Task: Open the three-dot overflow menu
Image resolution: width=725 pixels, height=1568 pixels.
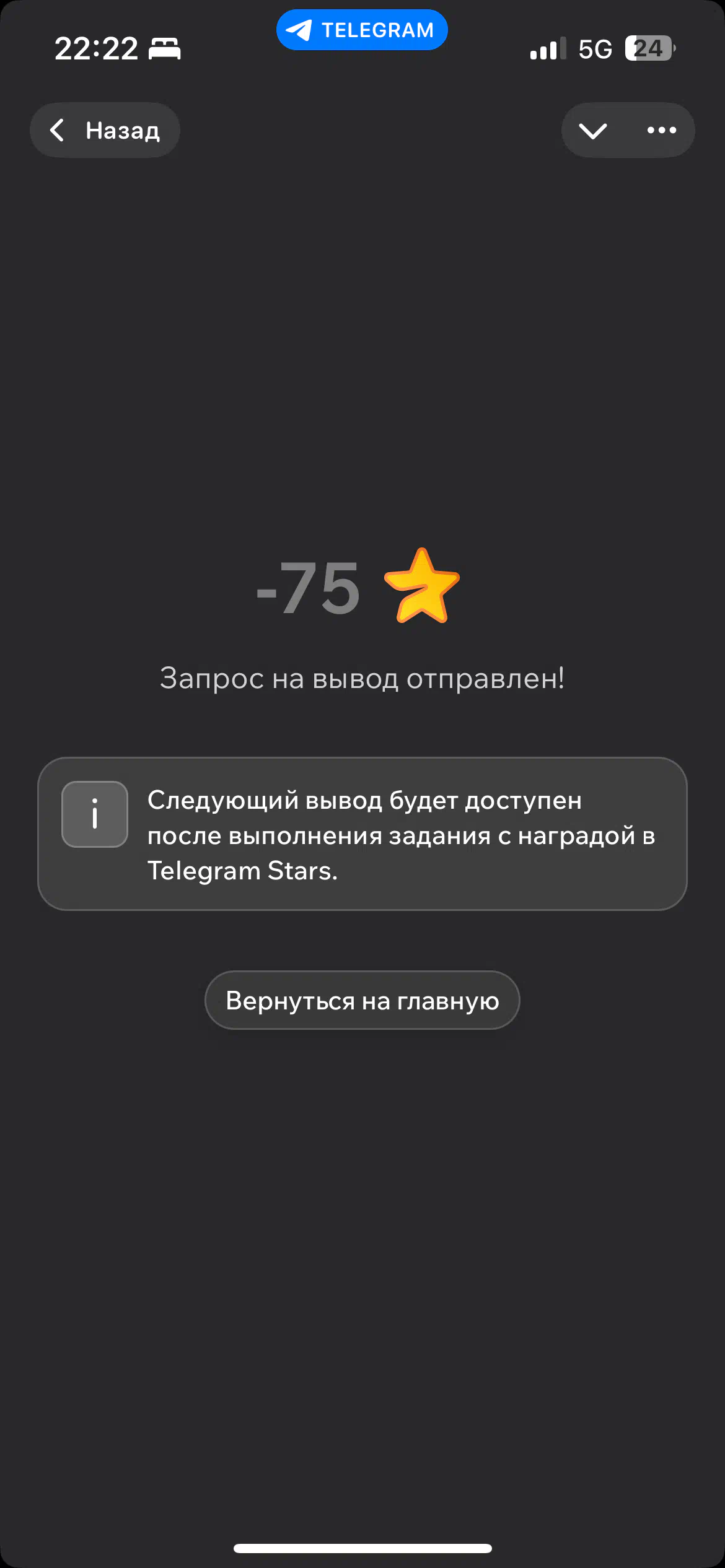Action: [662, 130]
